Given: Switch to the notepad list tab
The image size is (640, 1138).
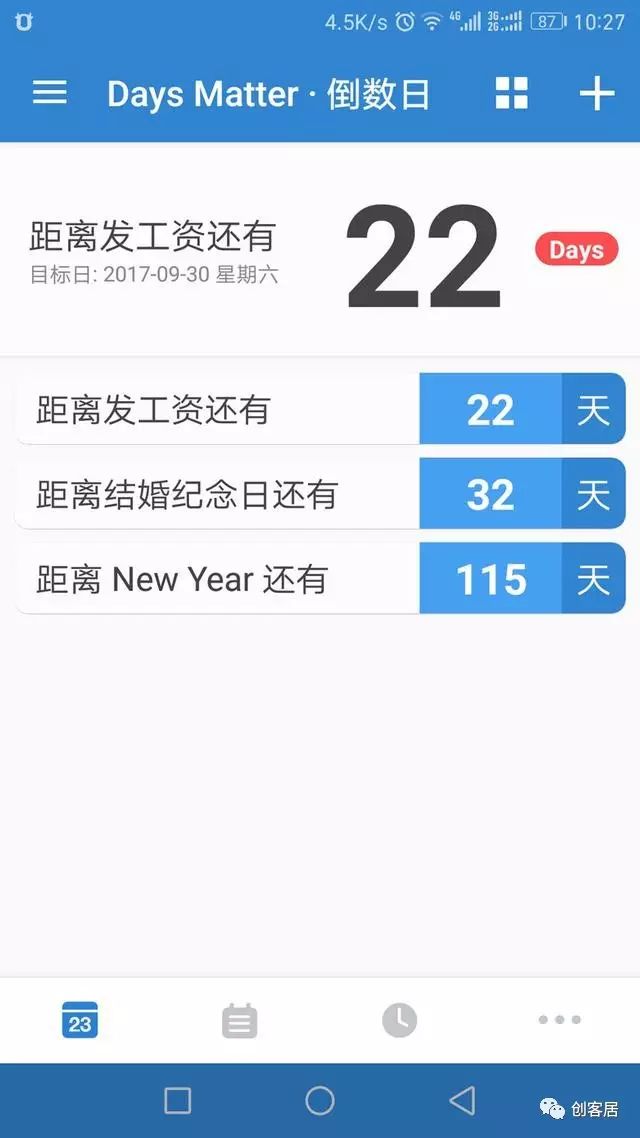Looking at the screenshot, I should coord(239,1020).
